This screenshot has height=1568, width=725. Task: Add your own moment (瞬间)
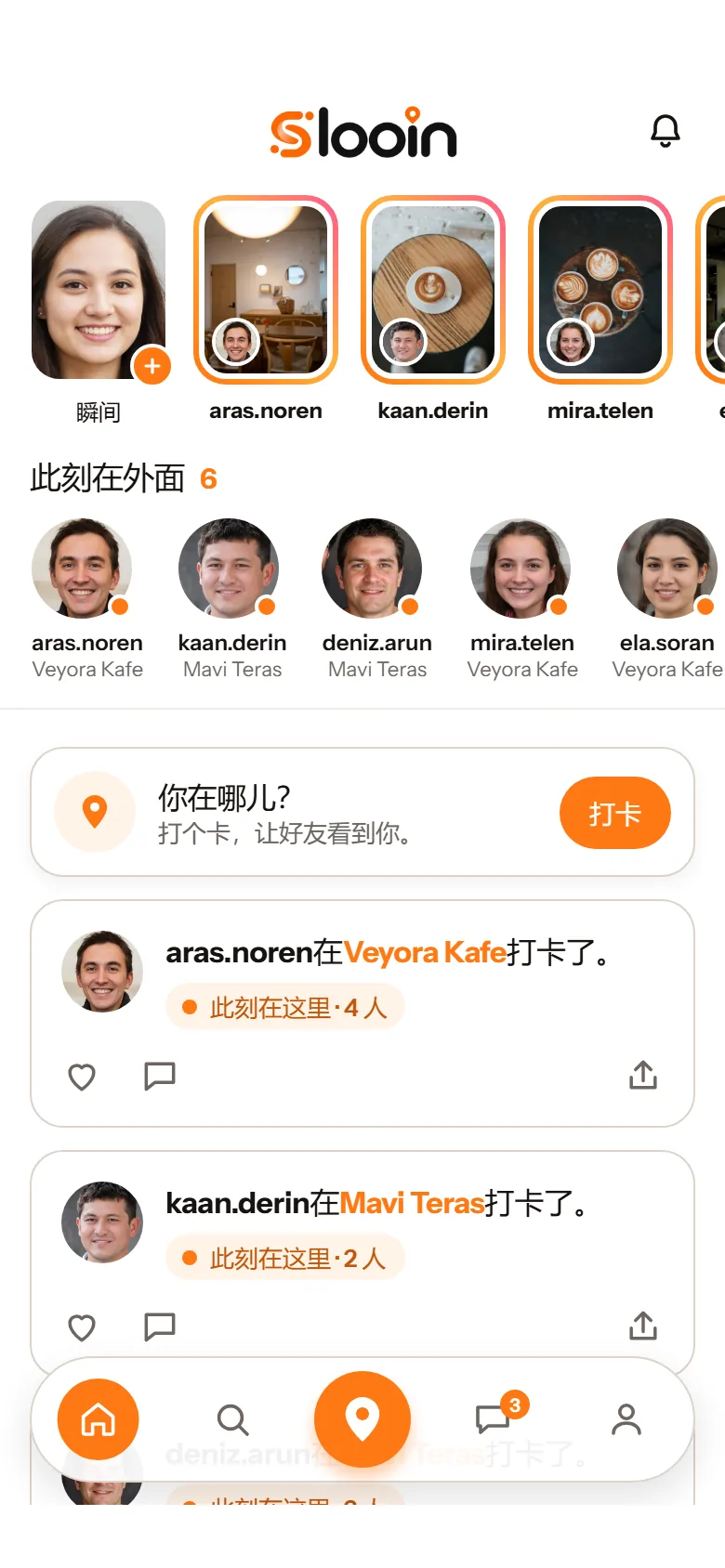pyautogui.click(x=152, y=366)
